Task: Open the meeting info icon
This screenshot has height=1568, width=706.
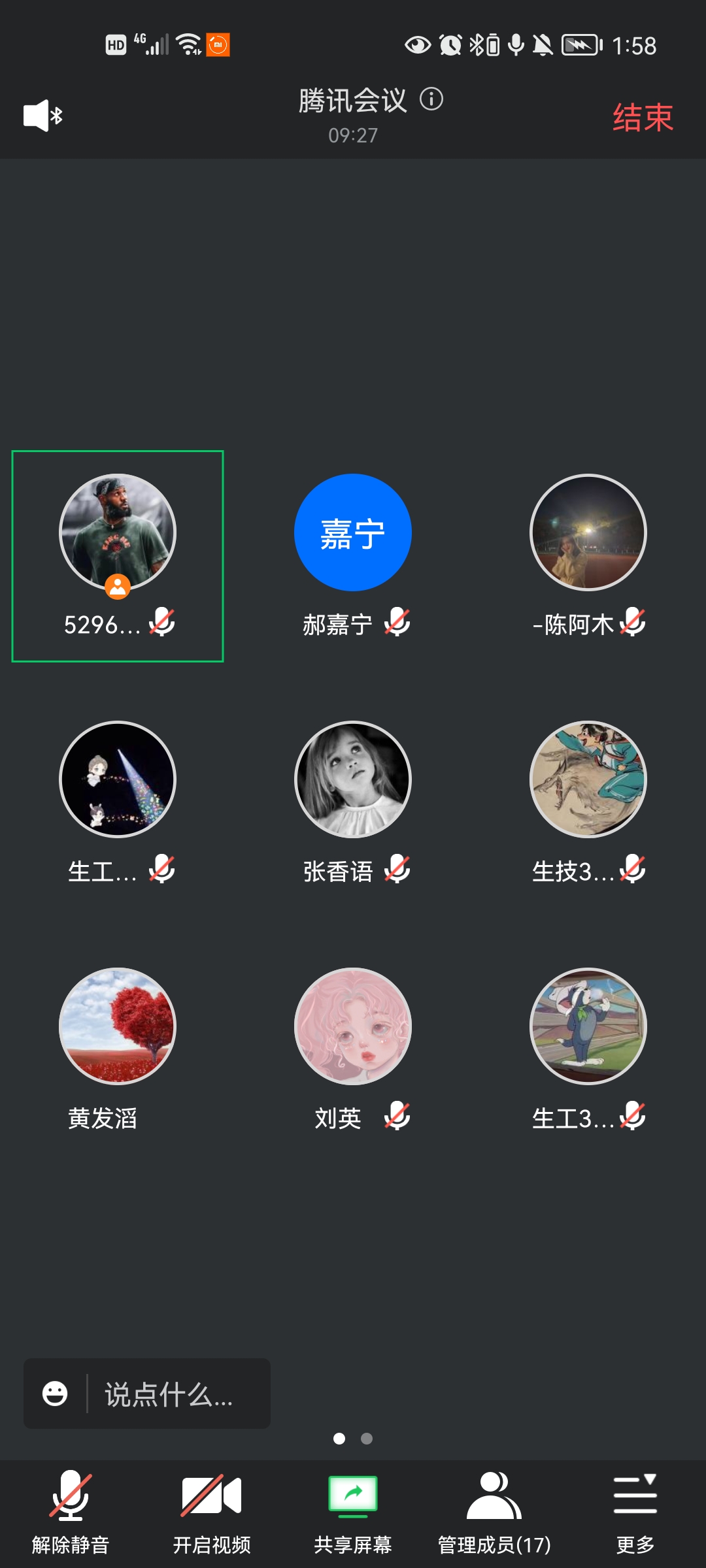Action: coord(431,99)
